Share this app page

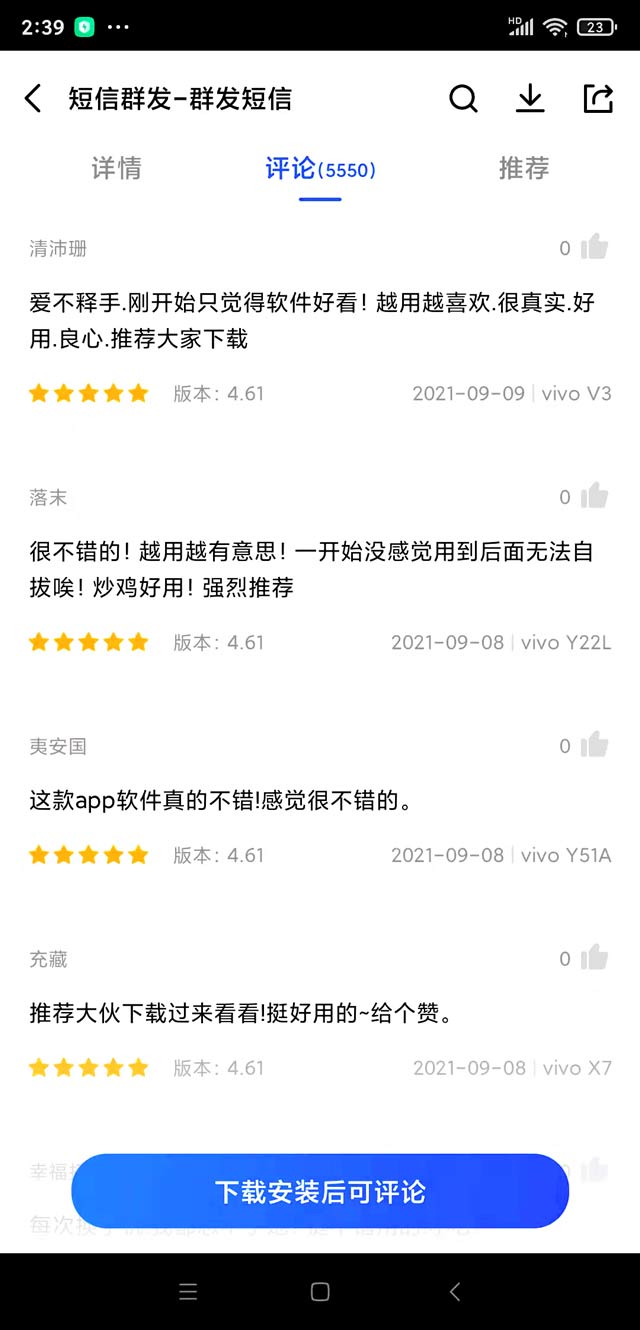click(597, 98)
